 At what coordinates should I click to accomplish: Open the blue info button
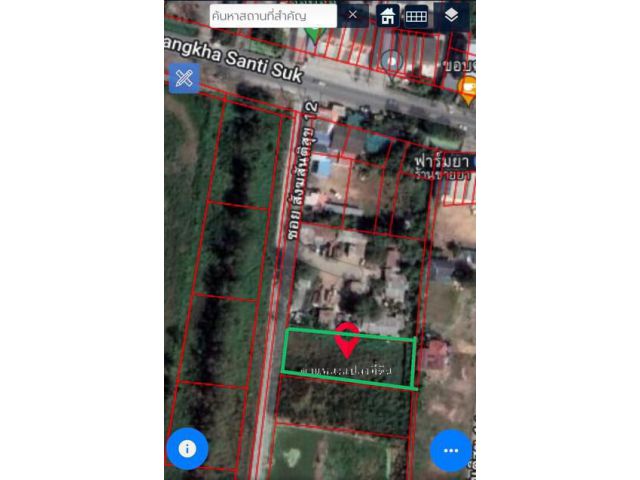(187, 449)
